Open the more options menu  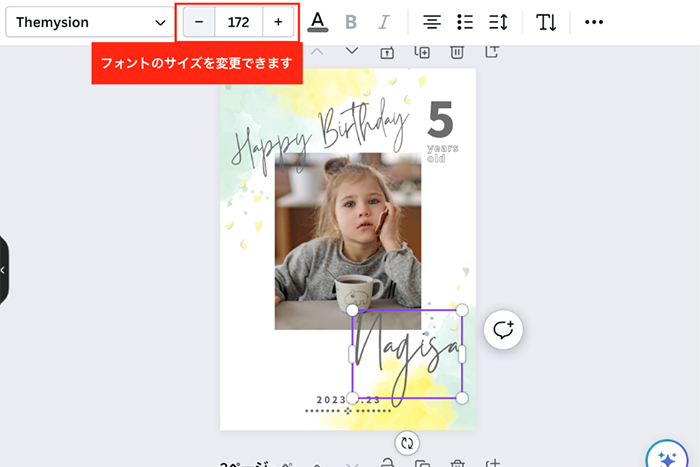(594, 22)
